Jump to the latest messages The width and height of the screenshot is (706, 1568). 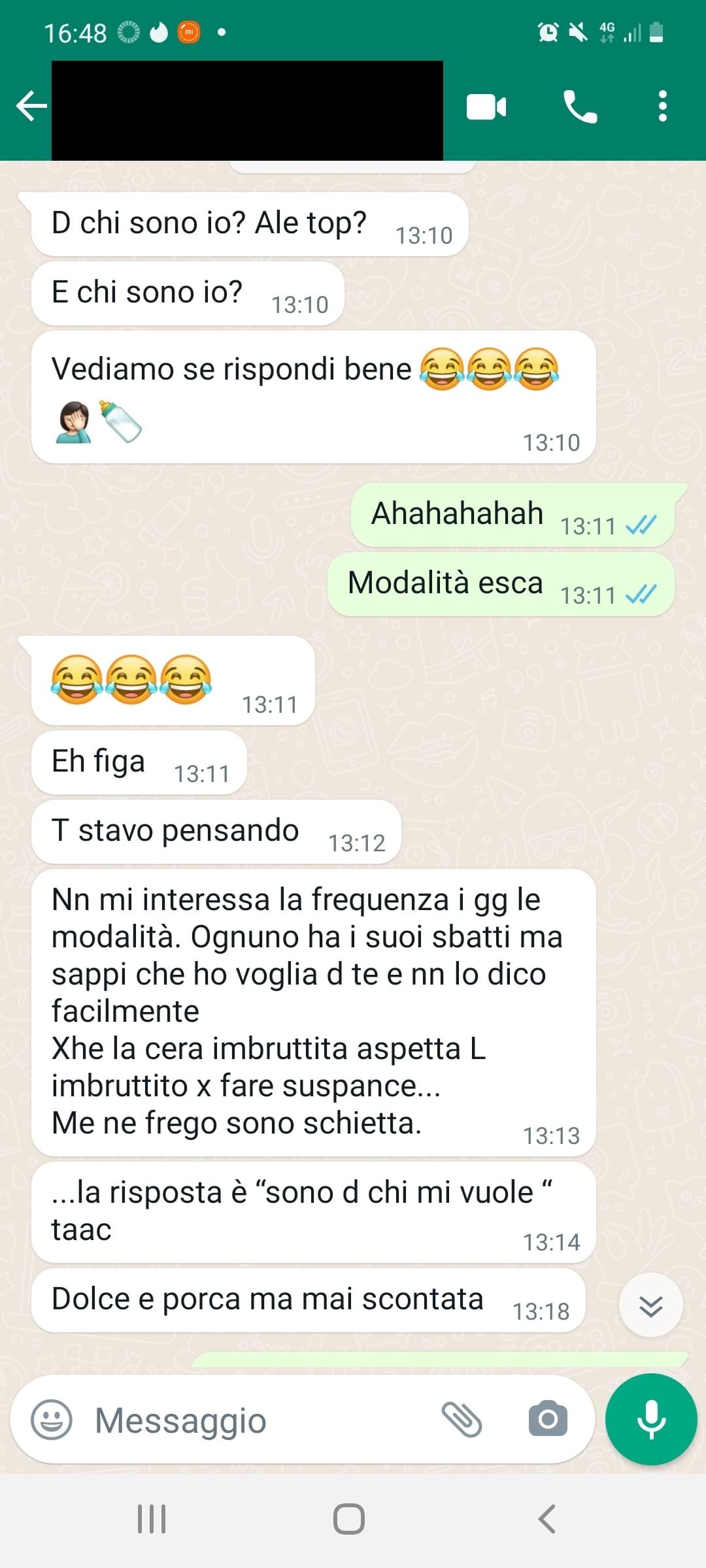coord(650,1306)
